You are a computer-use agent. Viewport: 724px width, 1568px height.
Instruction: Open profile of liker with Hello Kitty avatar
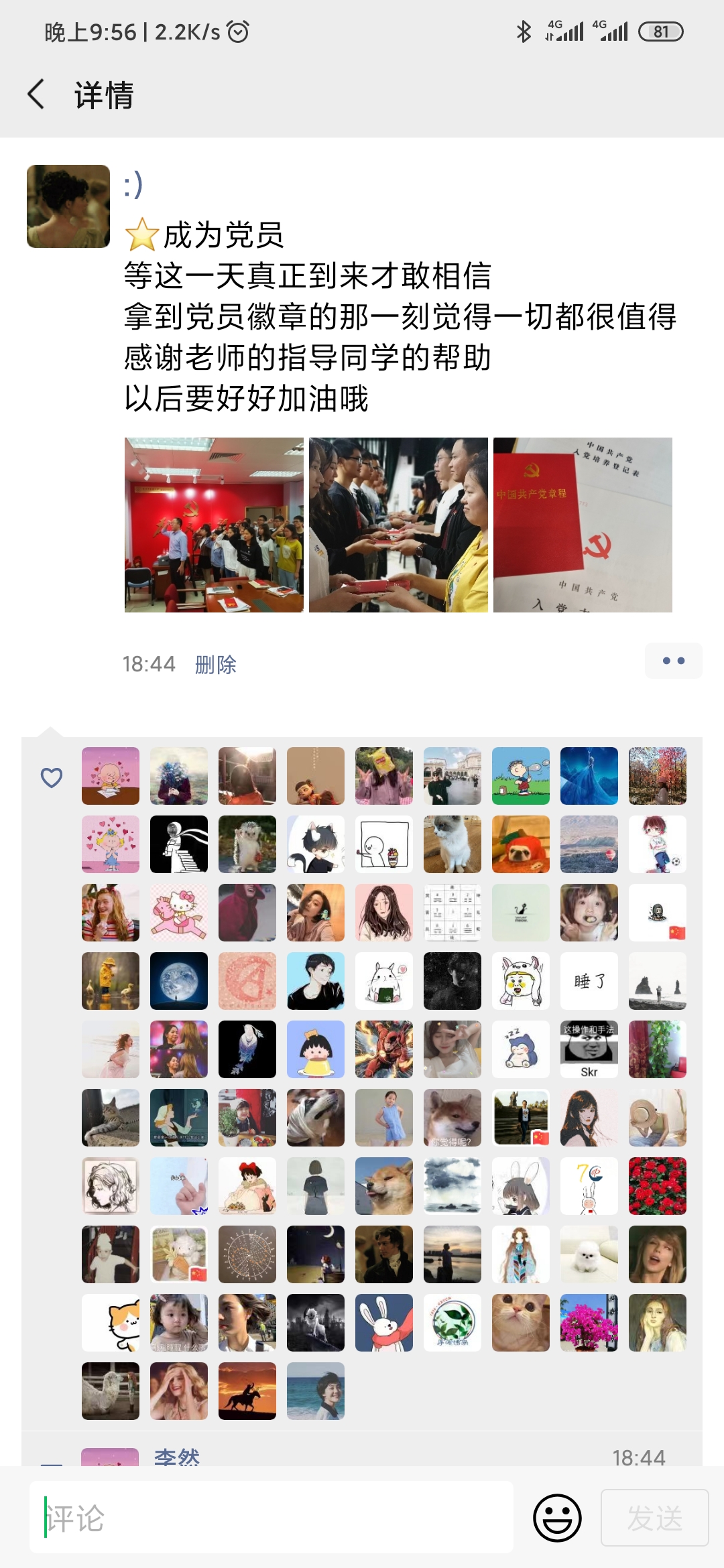[x=179, y=913]
